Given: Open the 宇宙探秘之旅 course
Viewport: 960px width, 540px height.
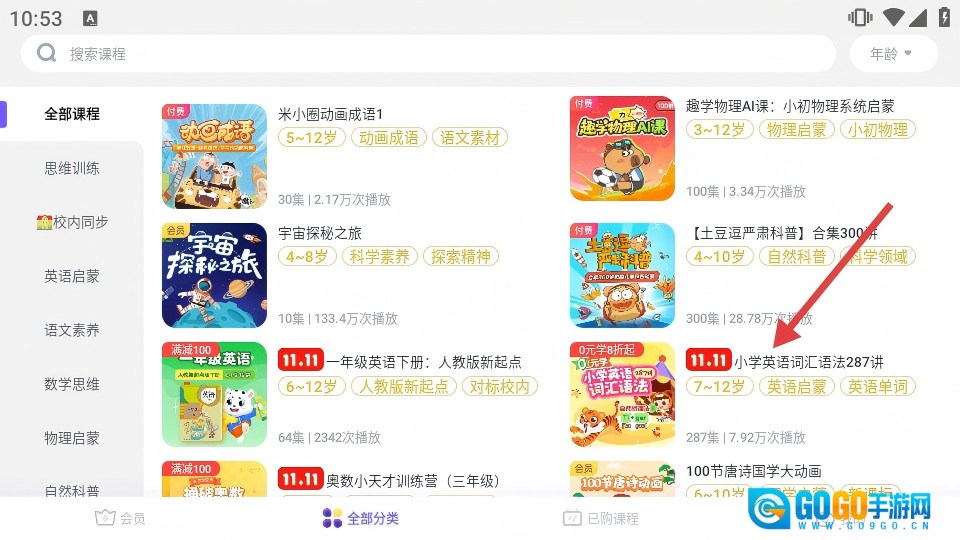Looking at the screenshot, I should pyautogui.click(x=320, y=233).
